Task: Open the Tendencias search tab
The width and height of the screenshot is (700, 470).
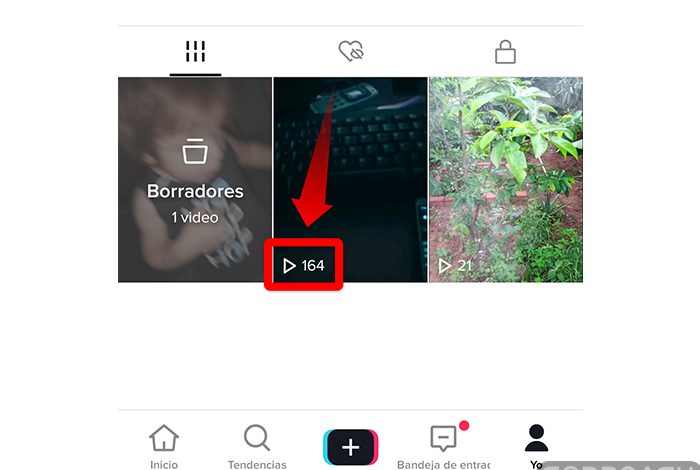Action: 257,445
